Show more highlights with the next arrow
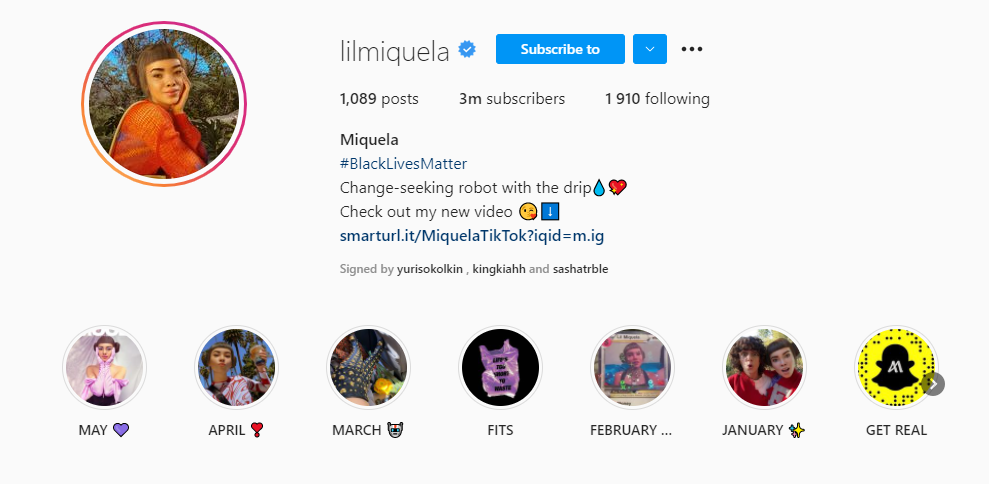 [x=934, y=384]
